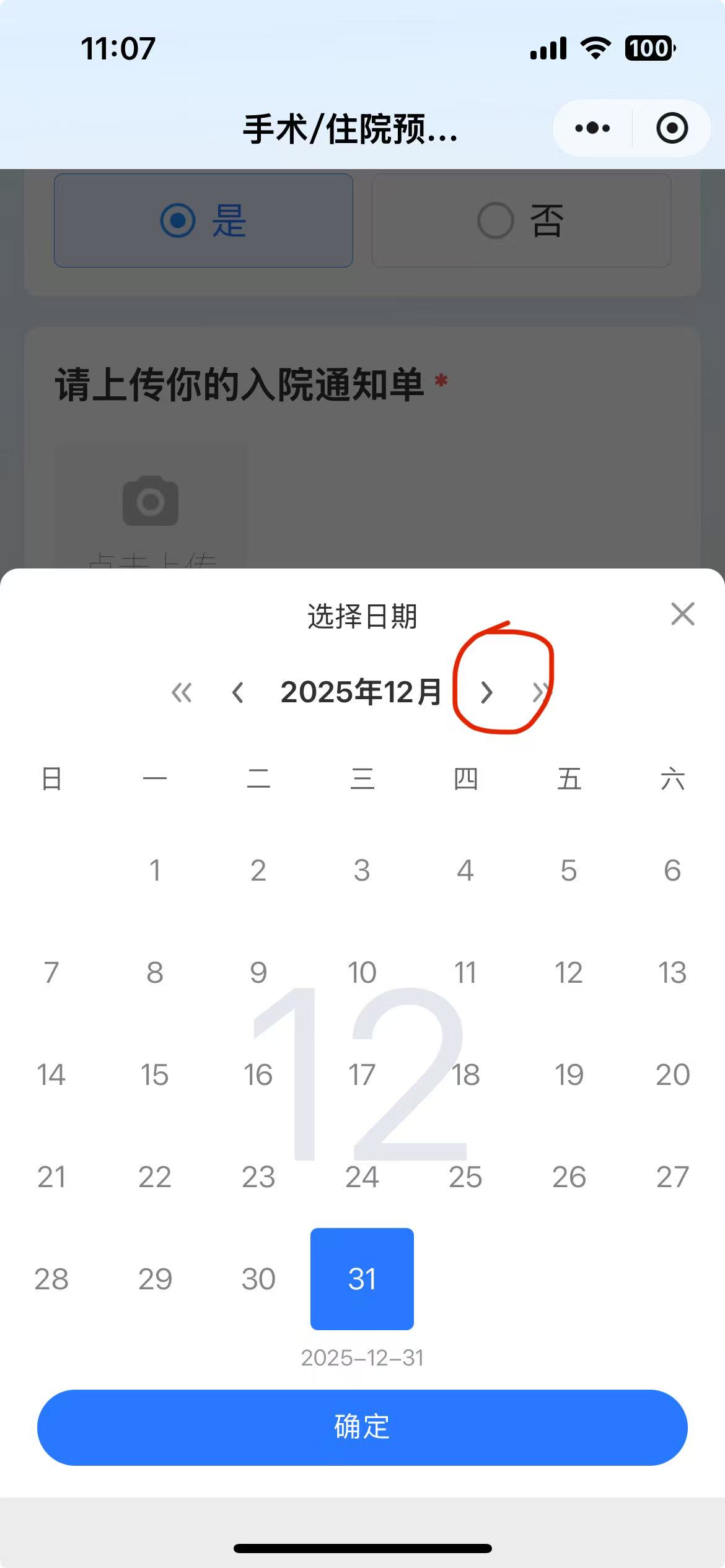Close the date picker dialog
Viewport: 725px width, 1568px height.
point(682,614)
